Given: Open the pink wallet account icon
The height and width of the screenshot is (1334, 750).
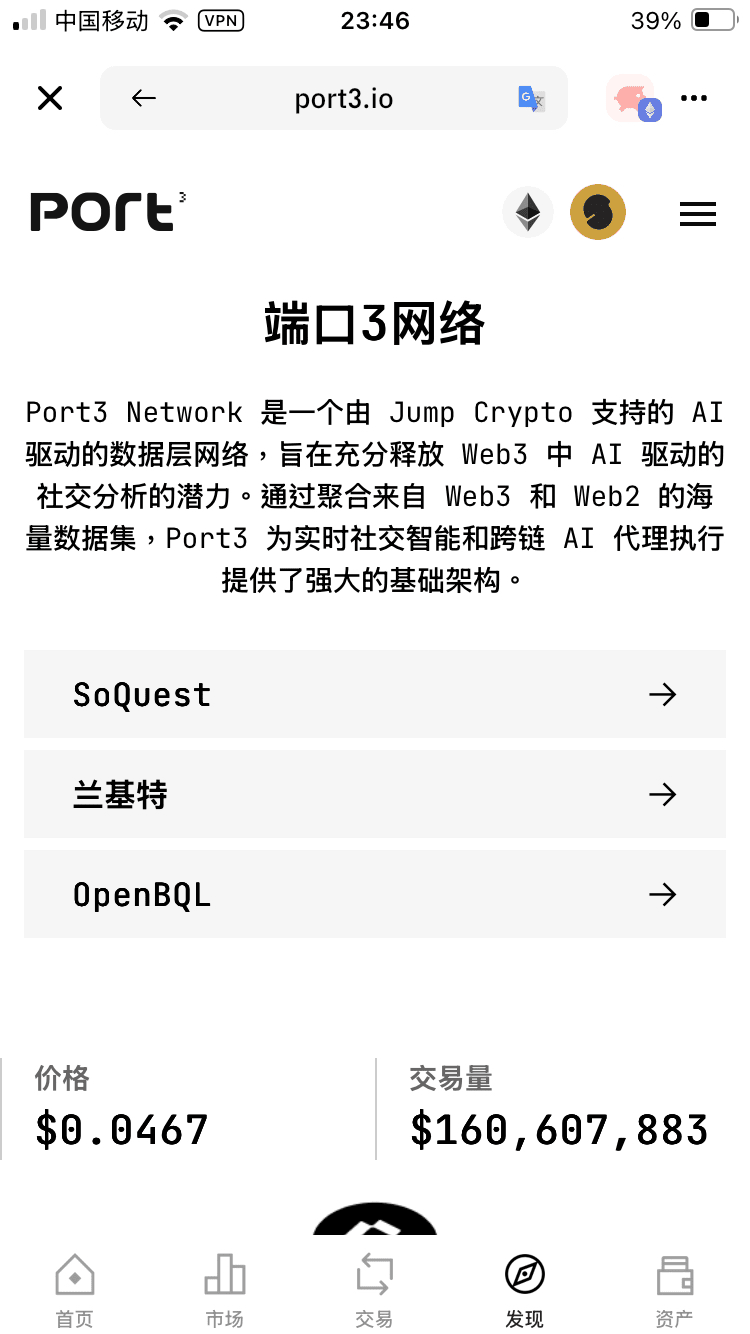Looking at the screenshot, I should coord(633,98).
